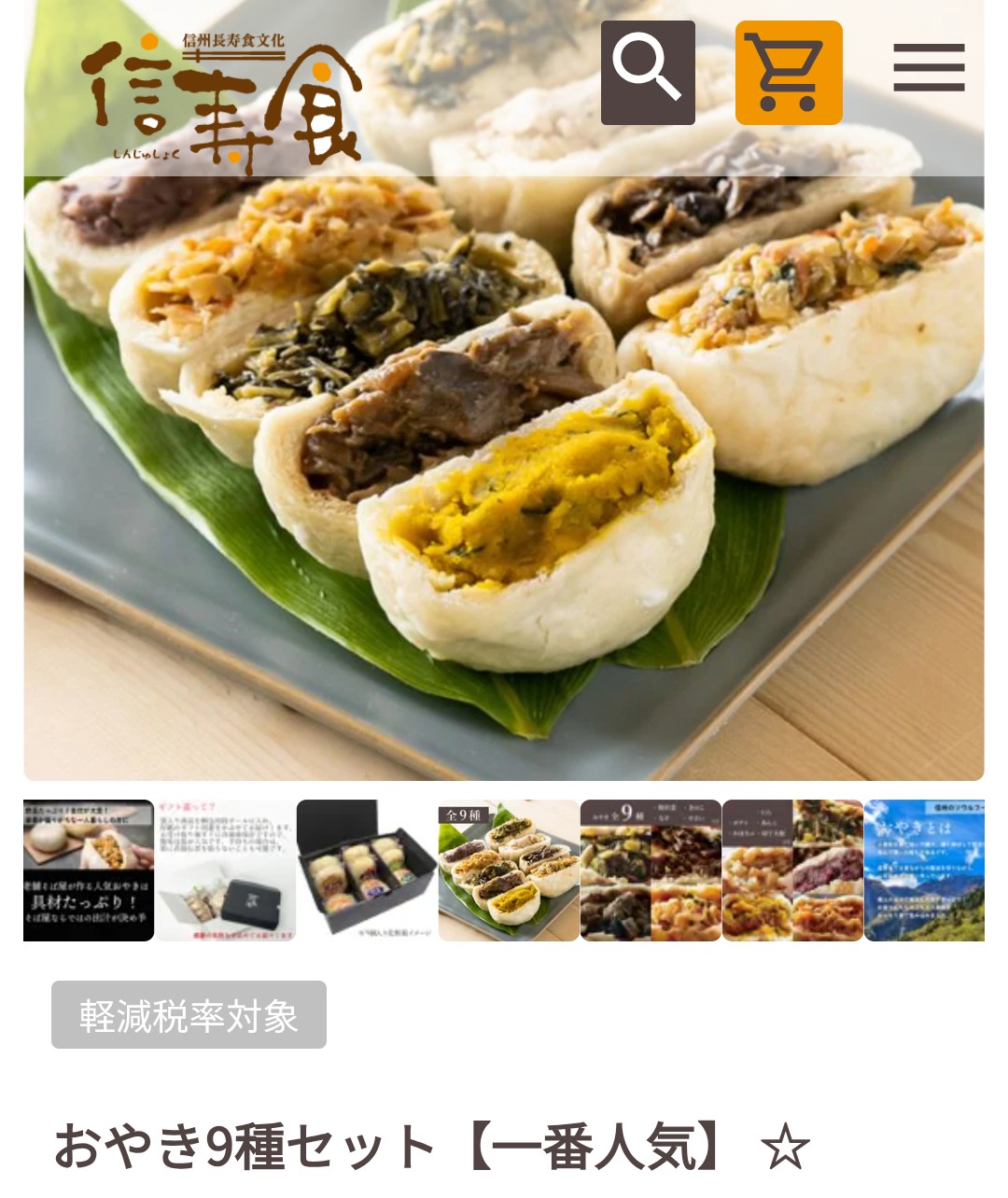View the shopping cart

click(789, 73)
